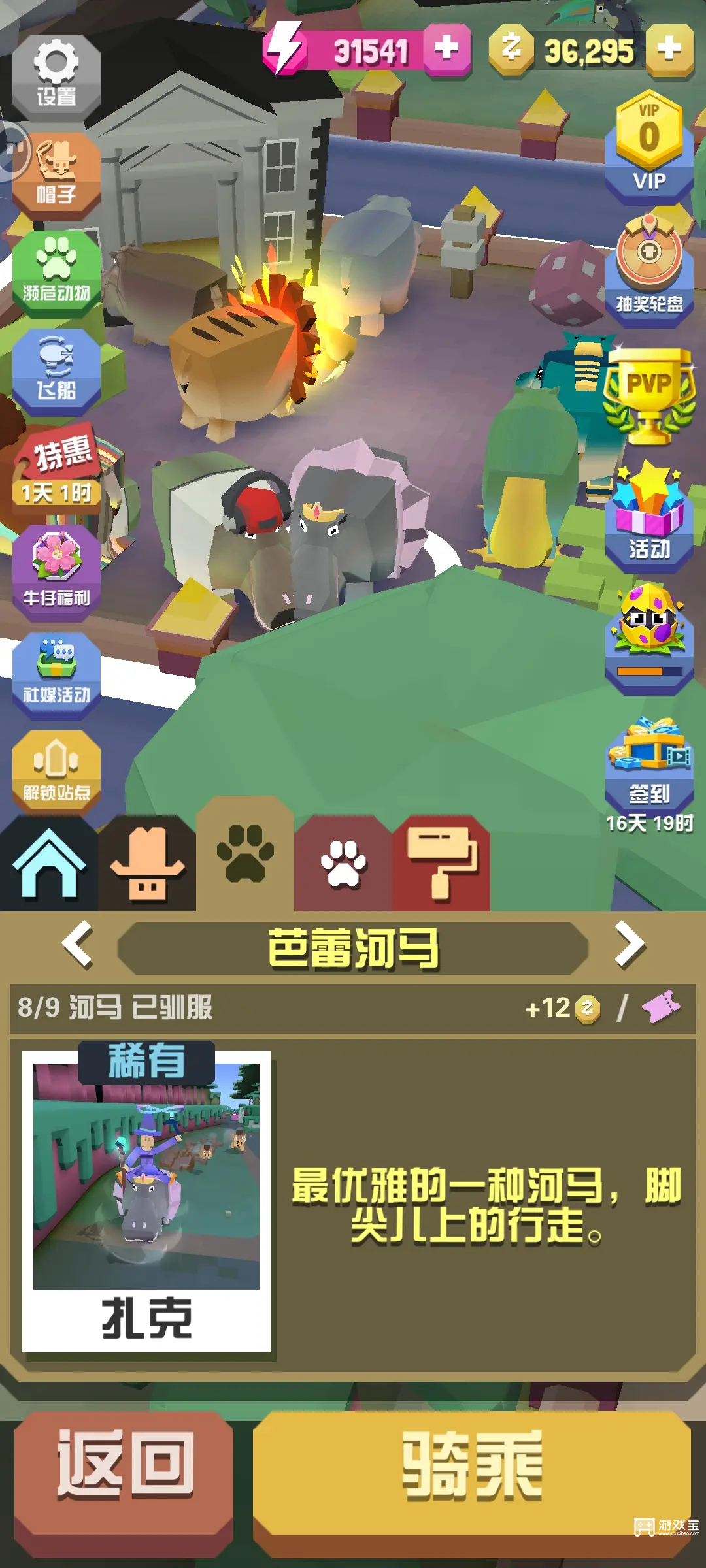Open 社媒活动 social media events
This screenshot has width=706, height=1568.
56,673
